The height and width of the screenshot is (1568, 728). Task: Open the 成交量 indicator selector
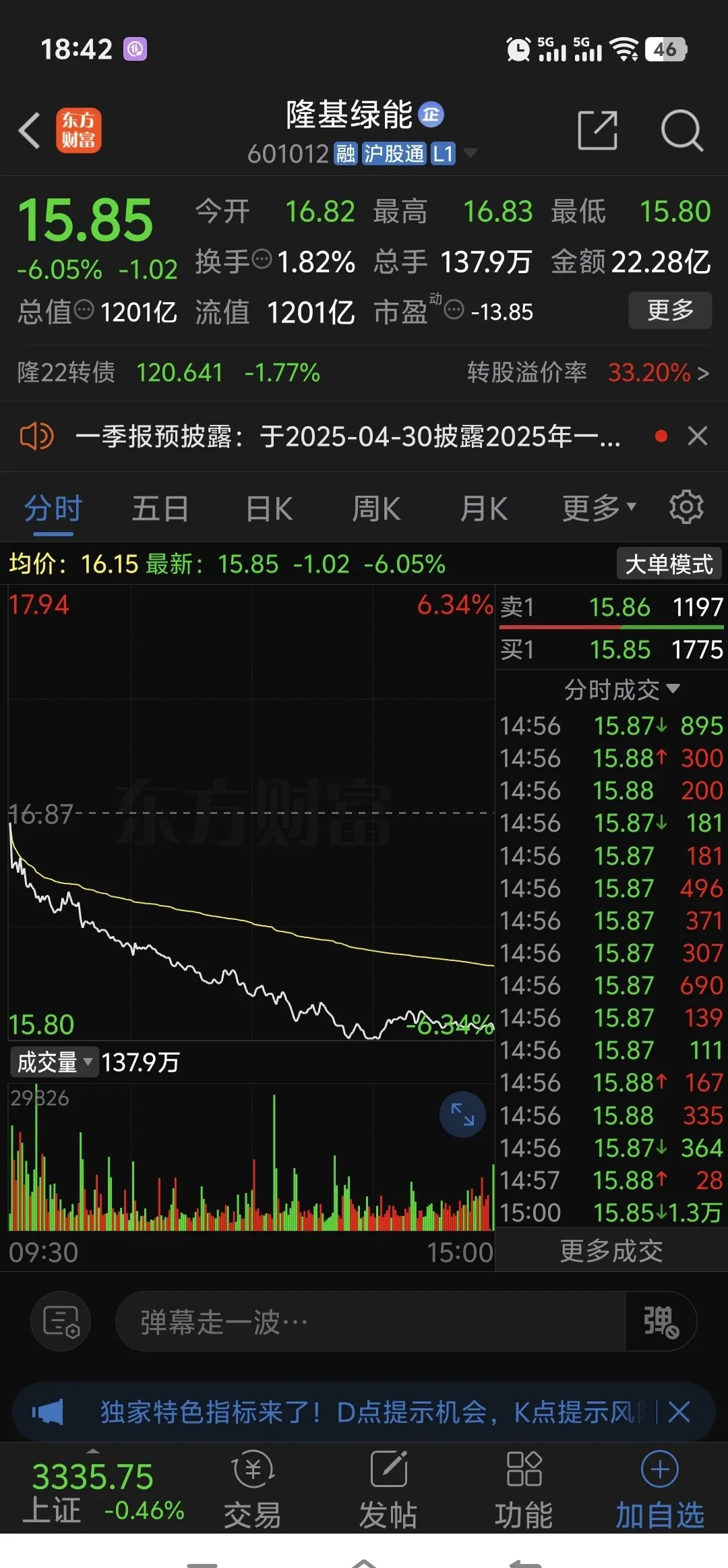point(54,1062)
